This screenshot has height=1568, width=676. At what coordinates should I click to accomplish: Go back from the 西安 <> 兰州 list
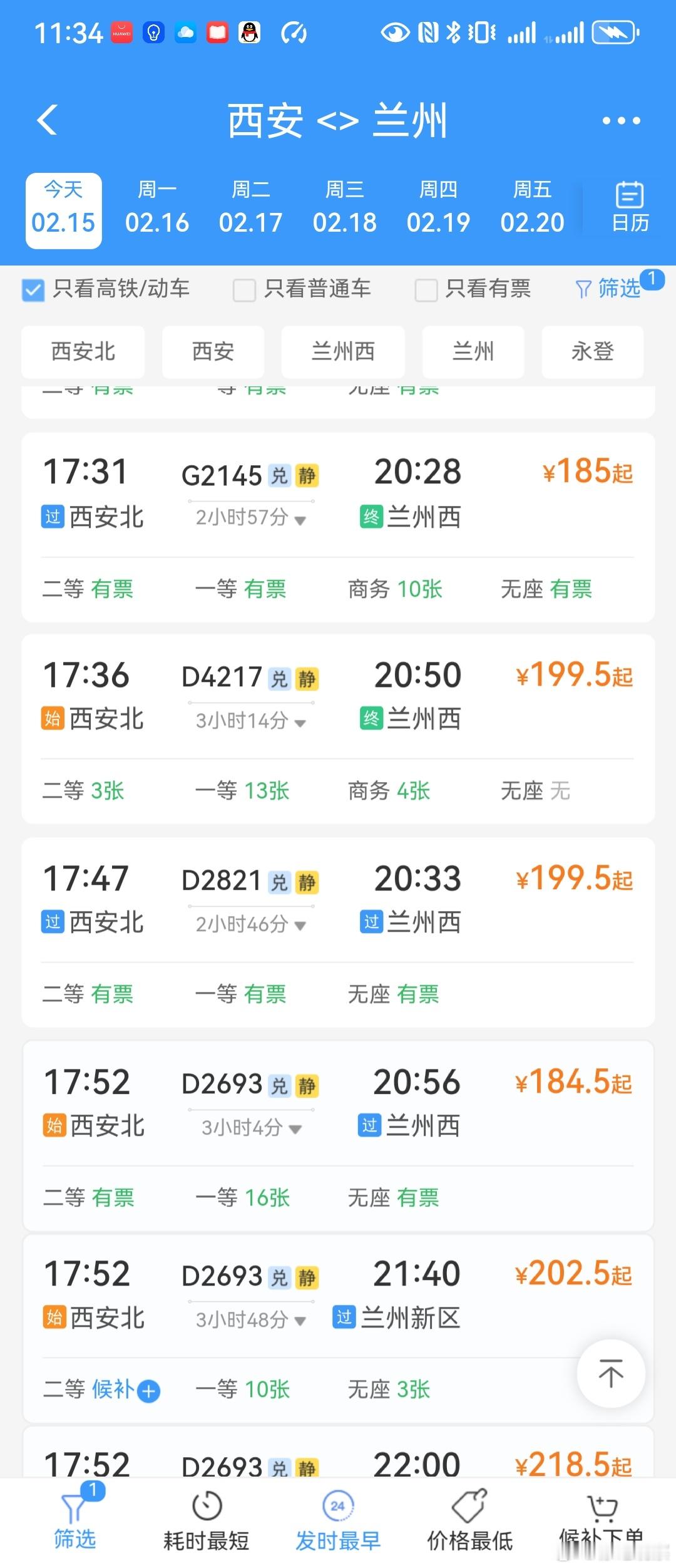pos(48,120)
